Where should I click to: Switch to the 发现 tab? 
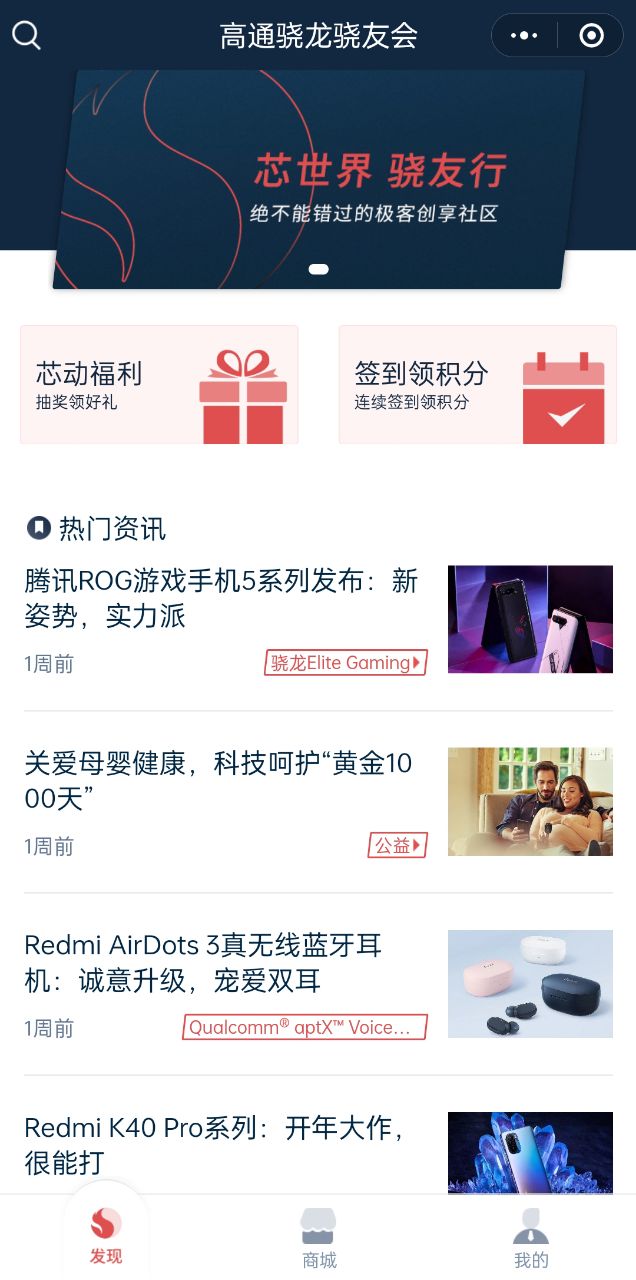click(x=106, y=1238)
